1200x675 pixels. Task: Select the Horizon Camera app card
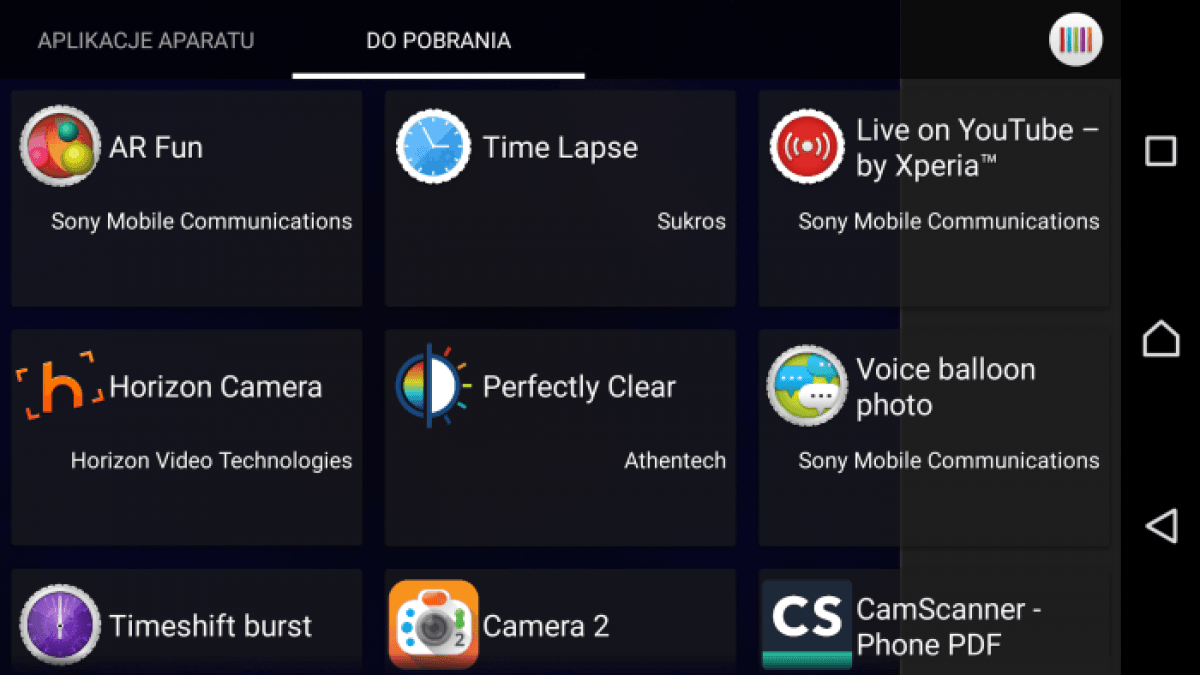click(186, 437)
